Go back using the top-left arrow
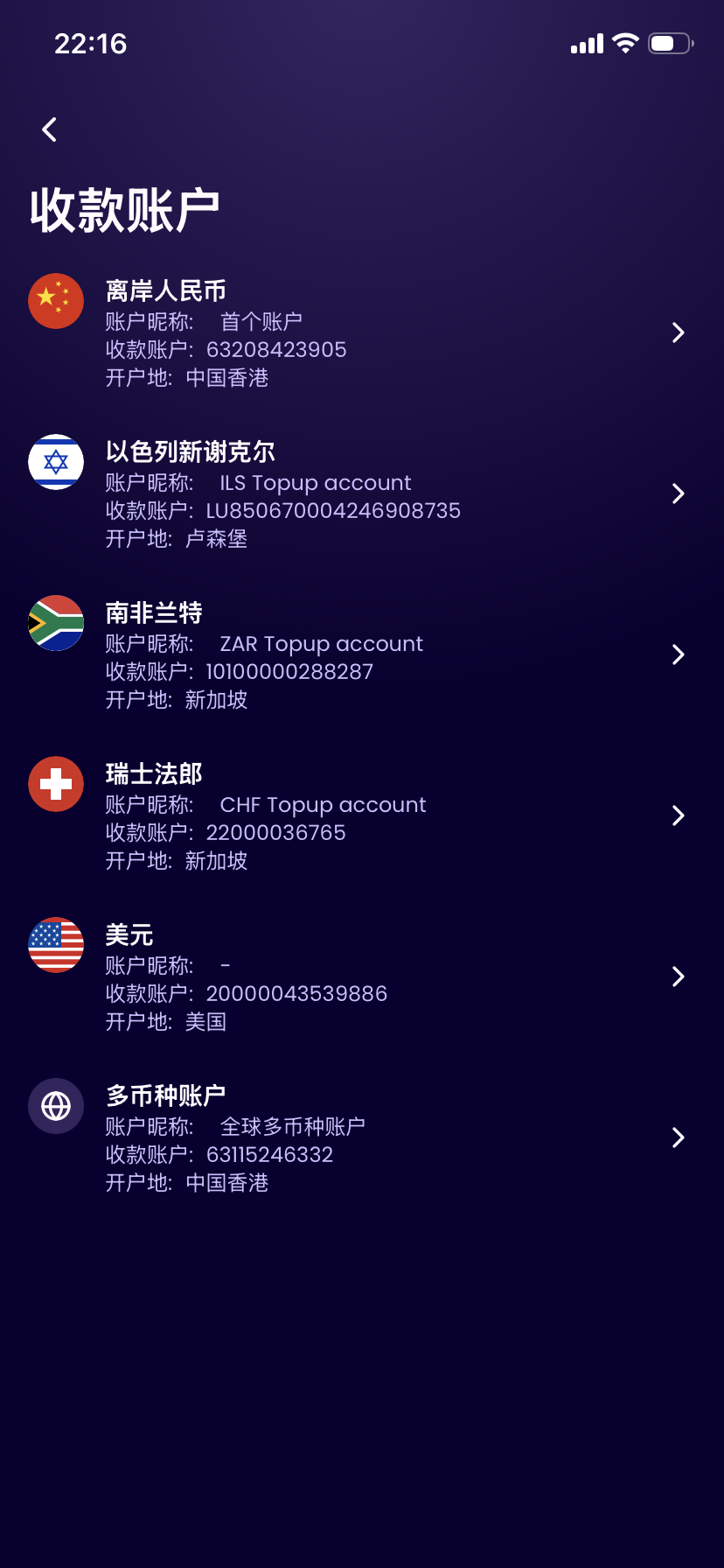The height and width of the screenshot is (1568, 724). coord(50,129)
